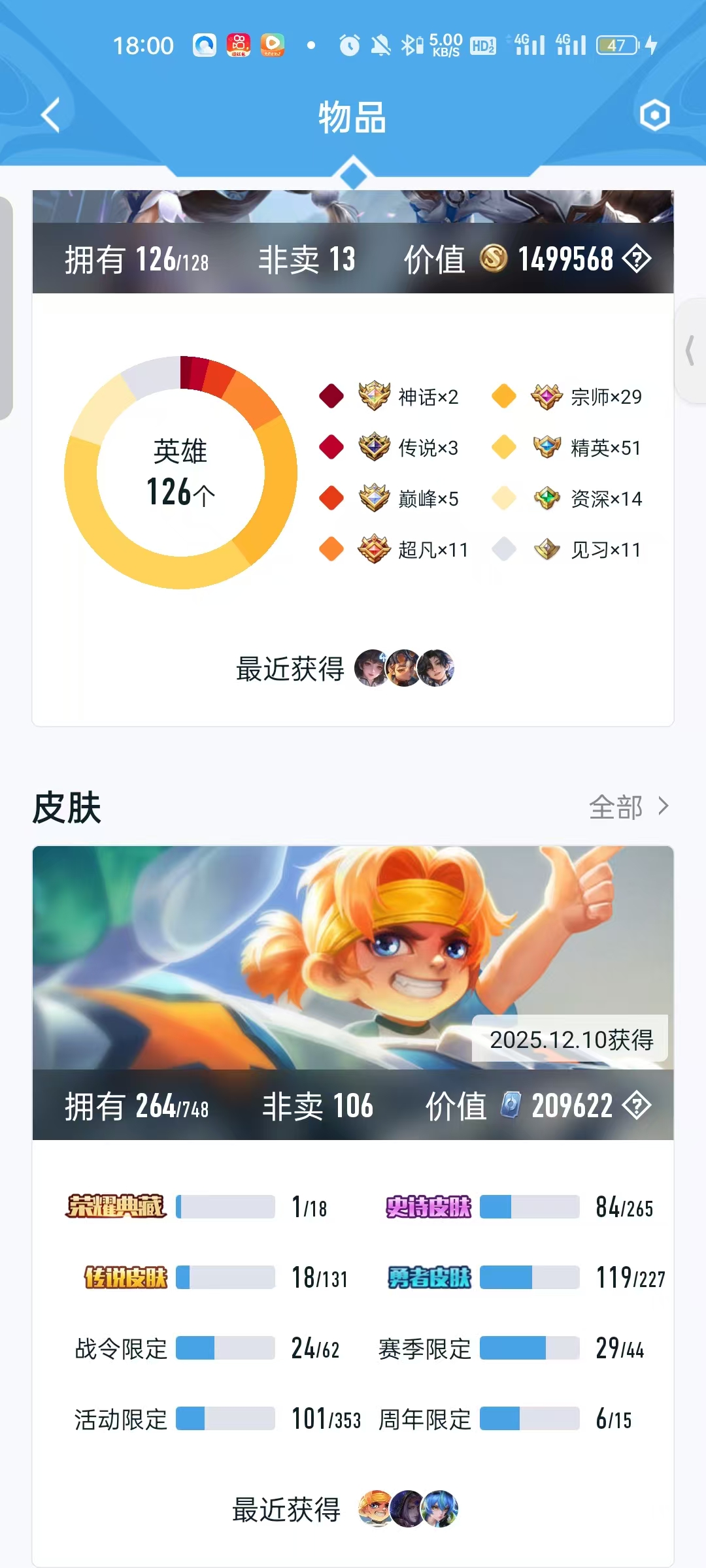706x1568 pixels.
Task: View recently obtained heroes avatars
Action: coord(404,668)
